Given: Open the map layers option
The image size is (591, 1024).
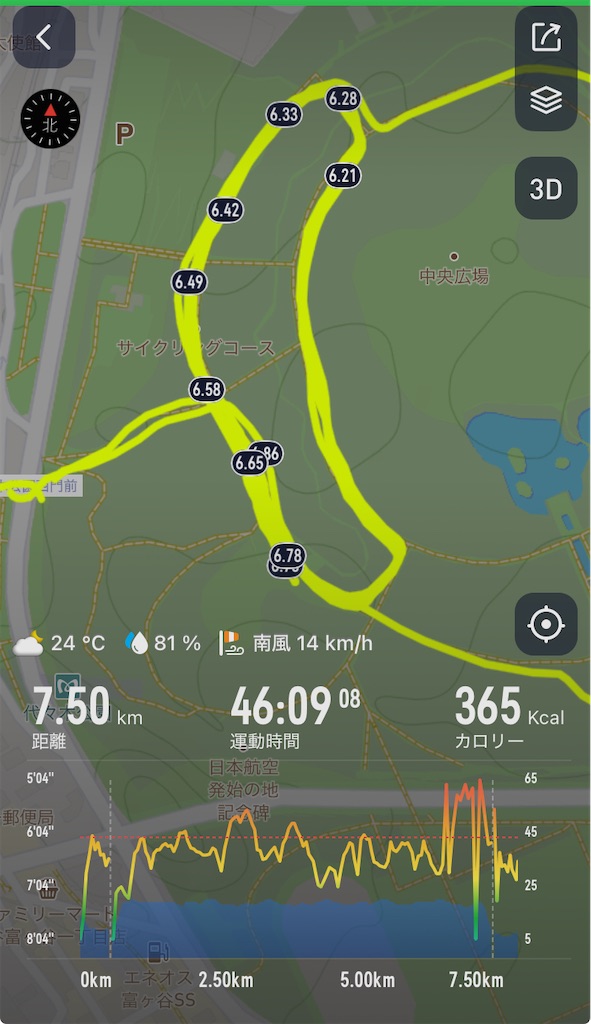Looking at the screenshot, I should coord(546,100).
